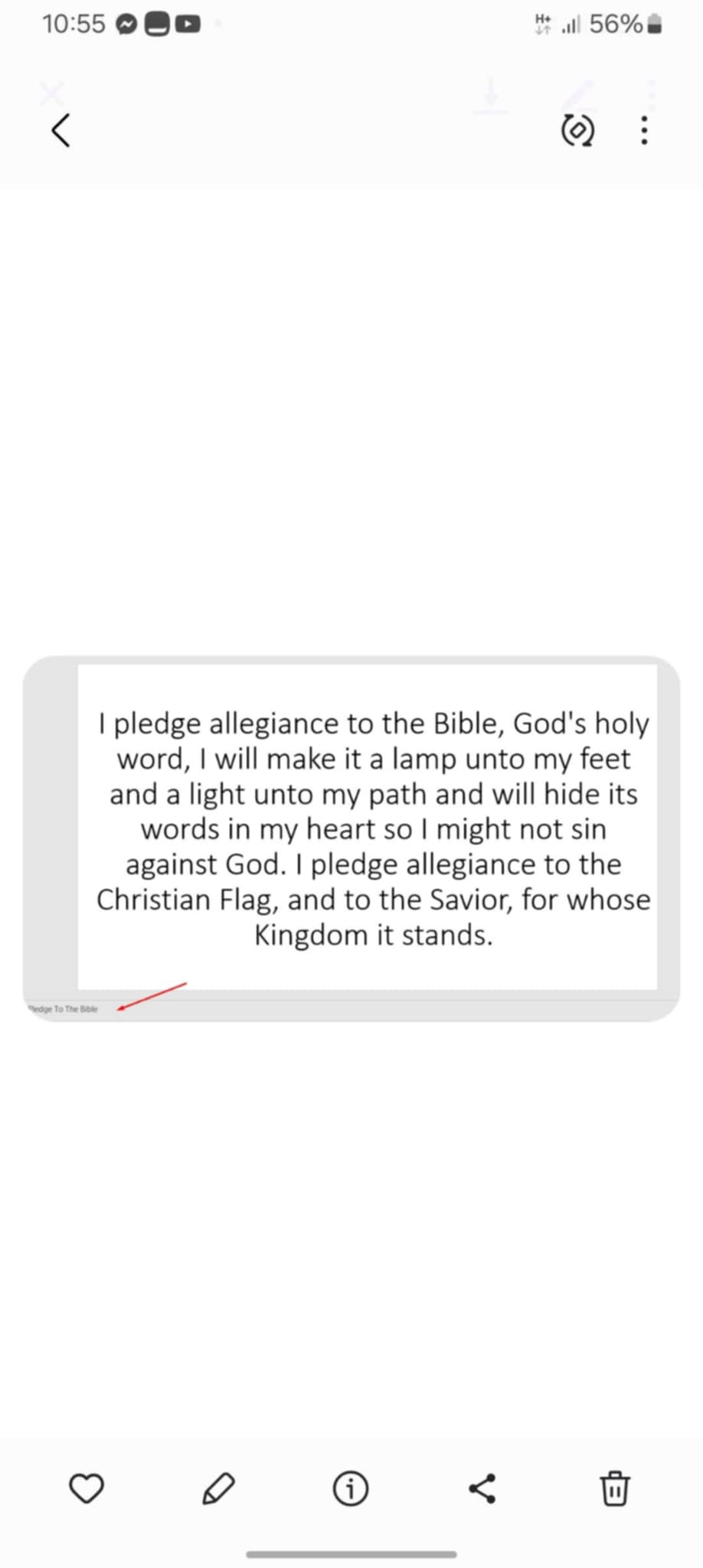
Task: Share this image
Action: point(482,1488)
